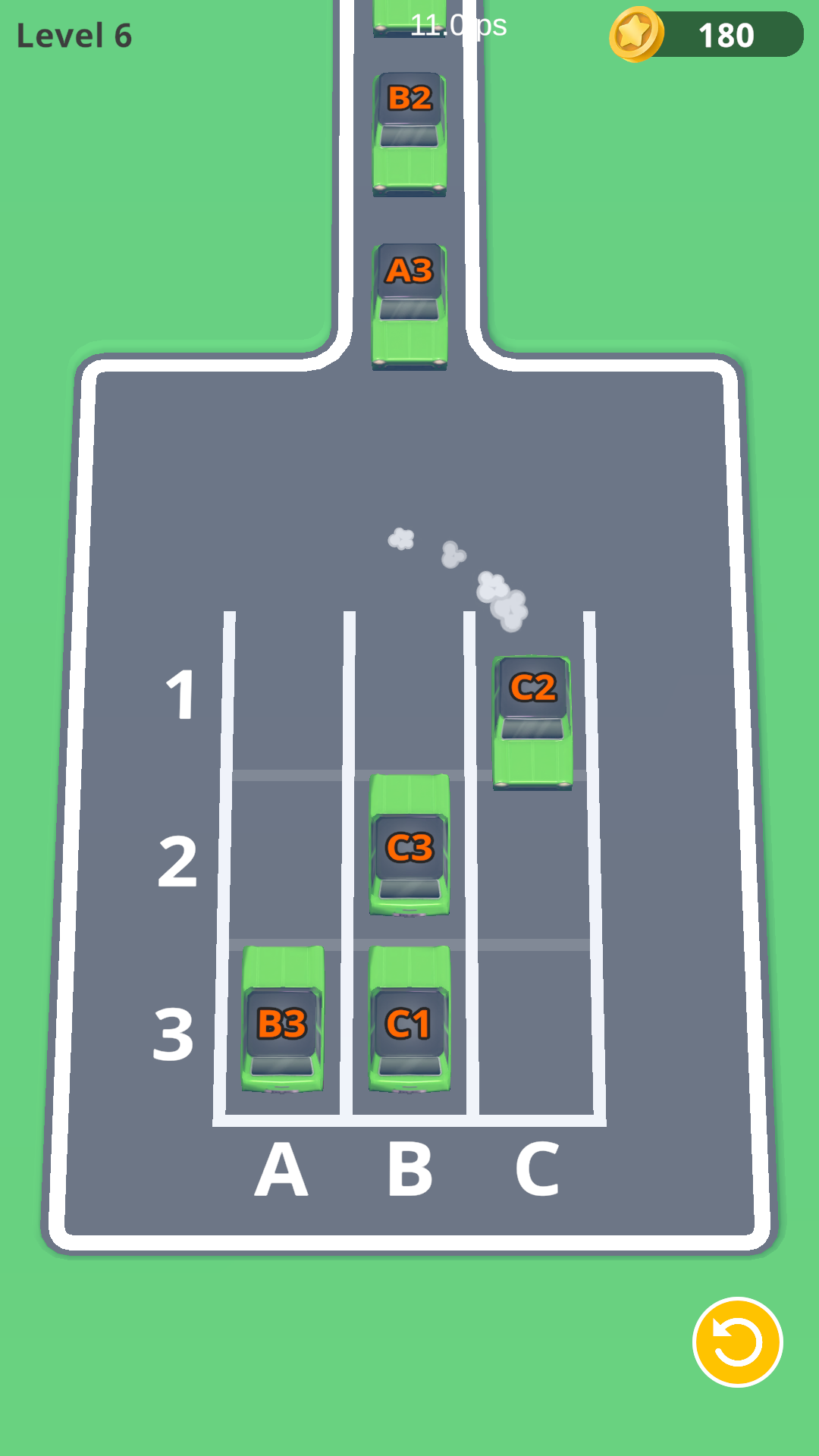Select the car labeled B2
The image size is (819, 1456).
[x=409, y=133]
